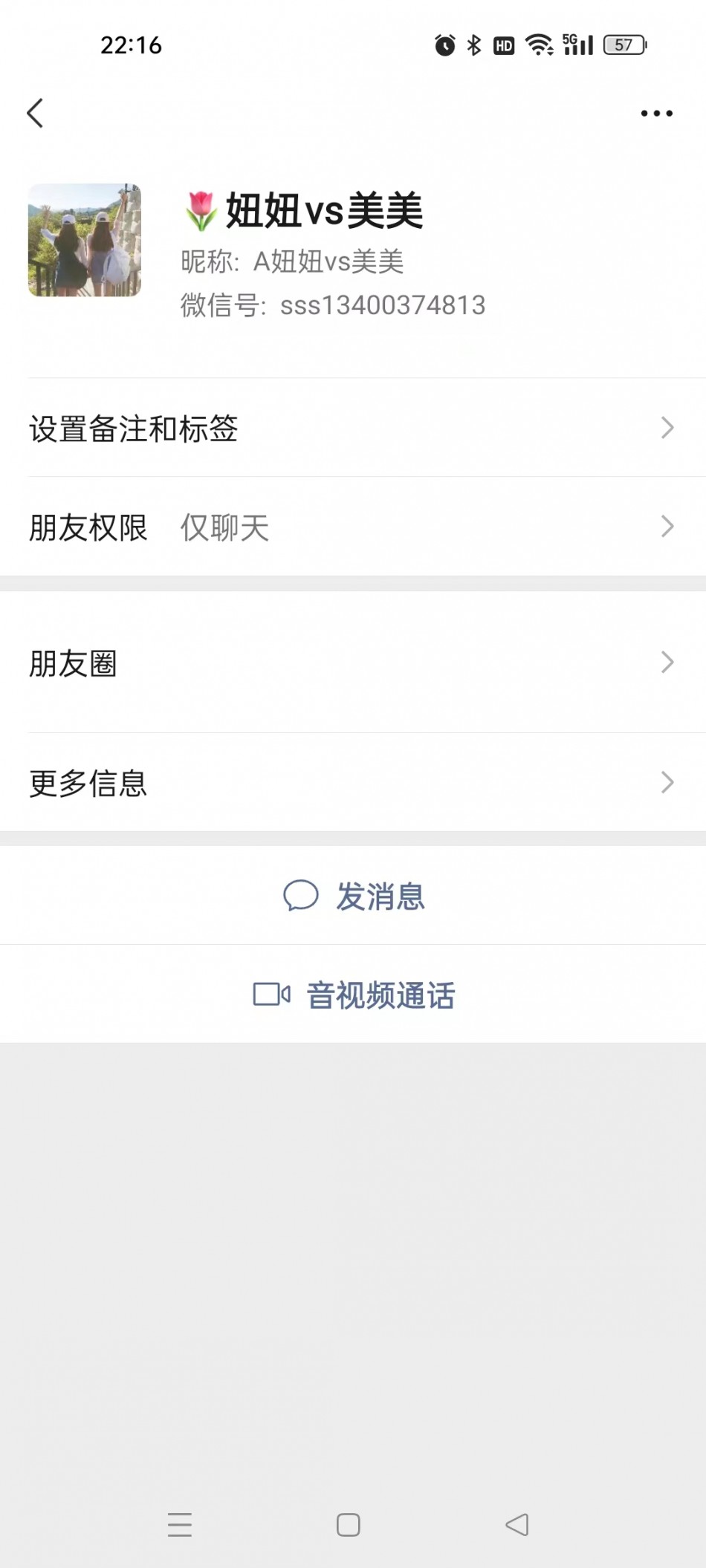Image resolution: width=706 pixels, height=1568 pixels.
Task: Go back using the top-left arrow
Action: pos(35,113)
